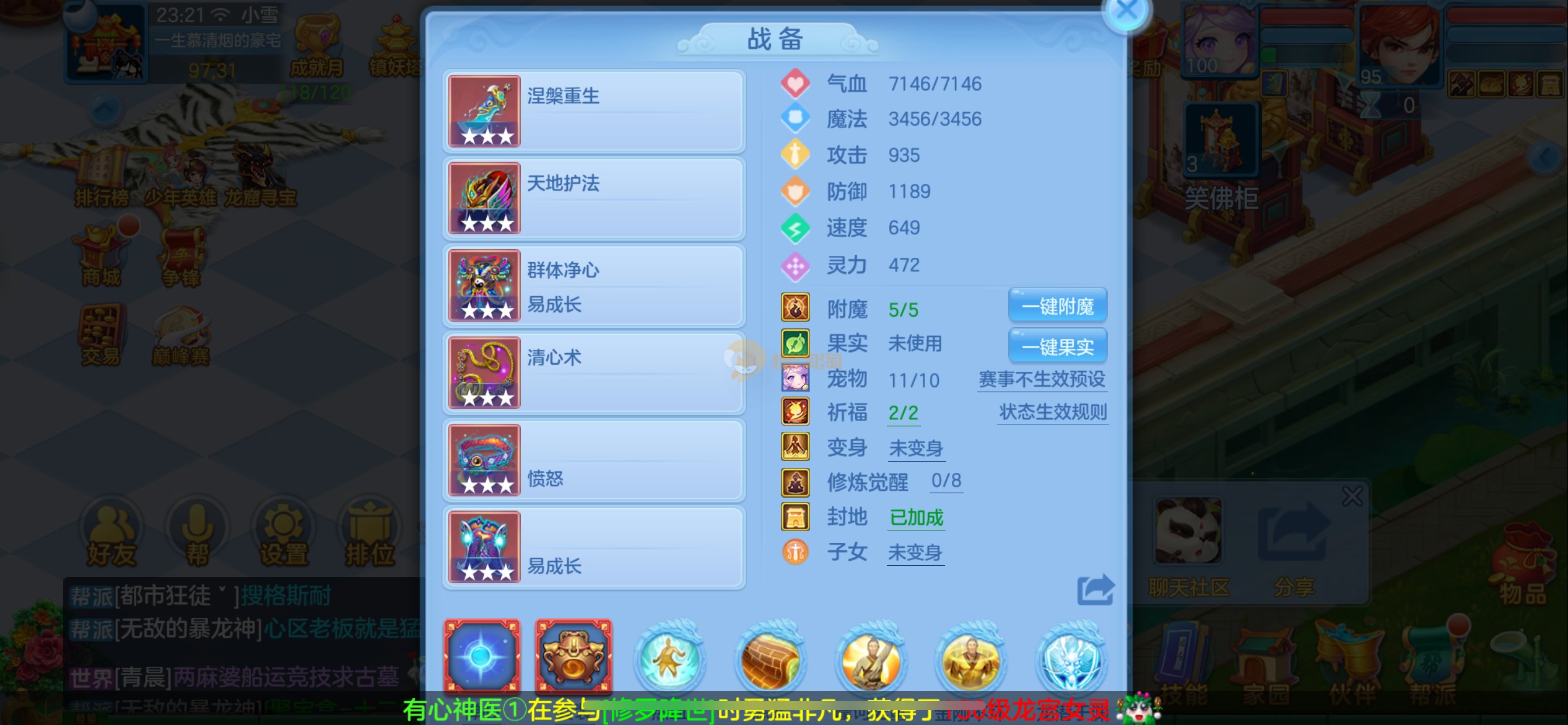The height and width of the screenshot is (725, 1568).
Task: Close the share popup panel
Action: 1352,496
